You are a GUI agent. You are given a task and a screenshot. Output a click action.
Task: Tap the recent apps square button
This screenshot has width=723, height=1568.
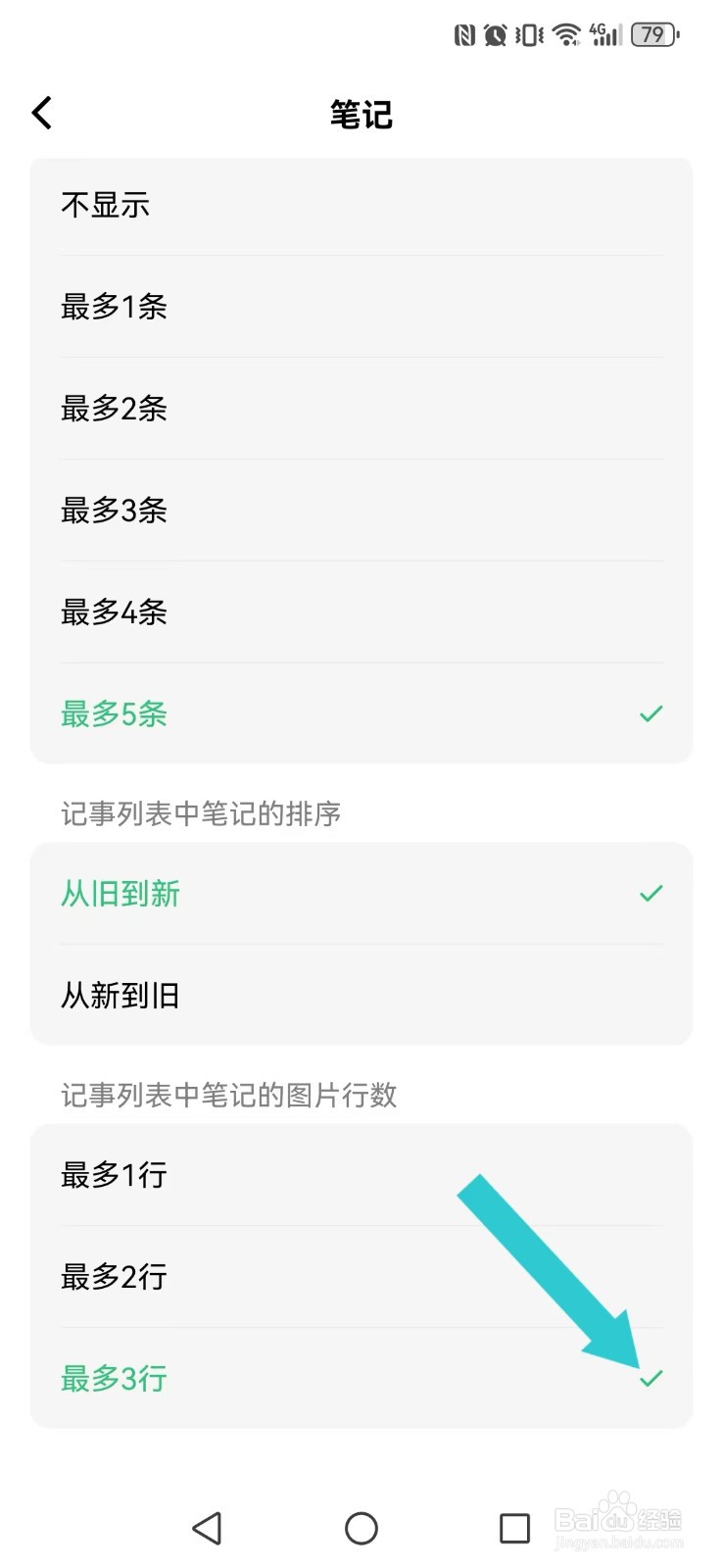point(515,1528)
